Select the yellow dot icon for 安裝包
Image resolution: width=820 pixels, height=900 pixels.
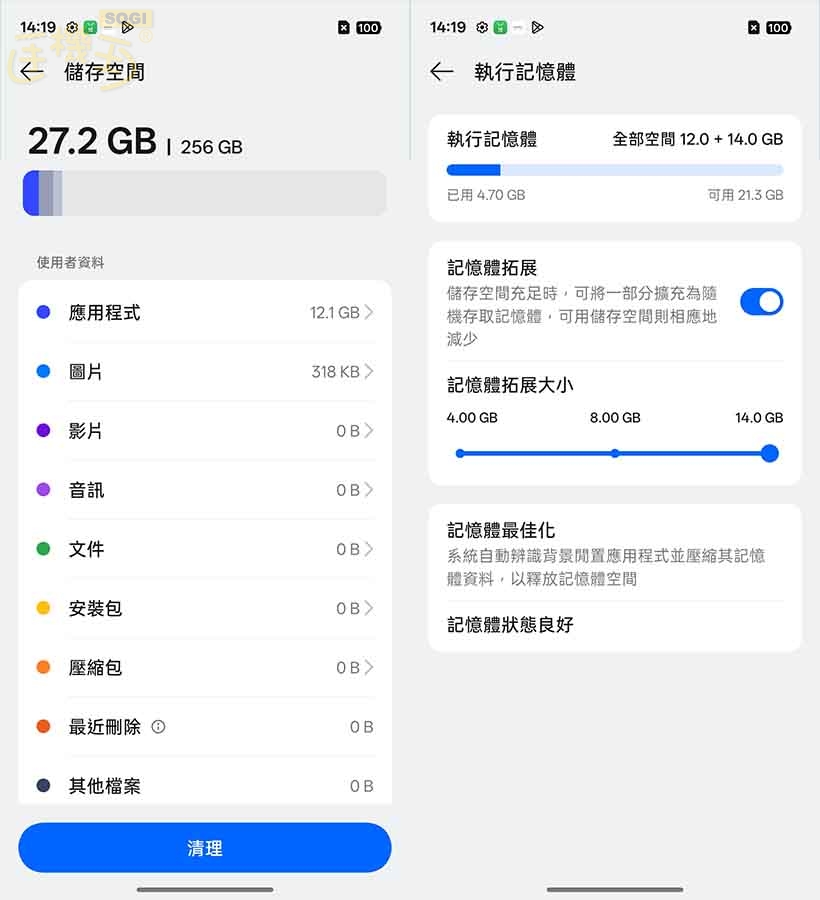click(42, 608)
